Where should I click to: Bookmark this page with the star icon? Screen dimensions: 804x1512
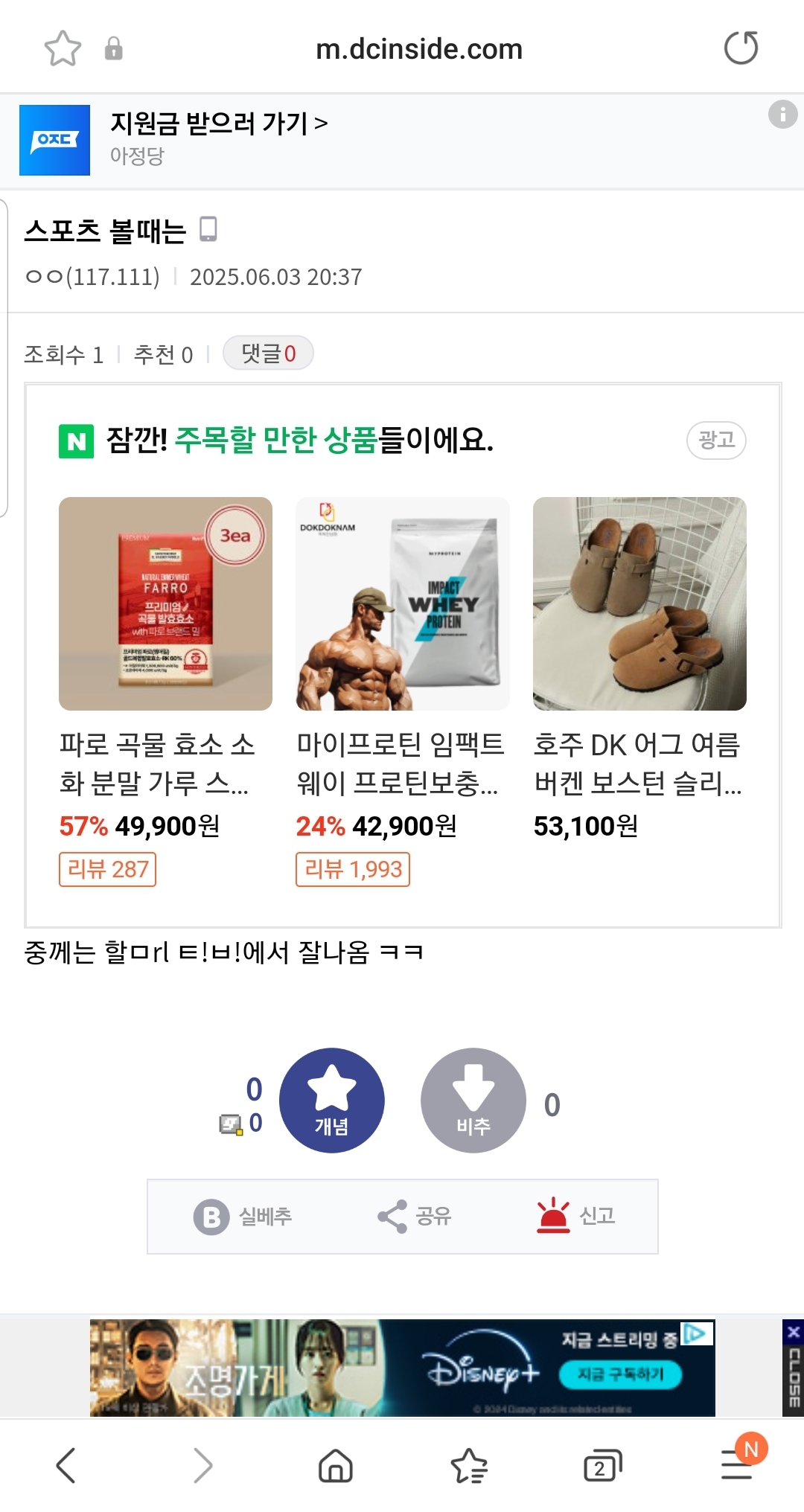(x=63, y=48)
